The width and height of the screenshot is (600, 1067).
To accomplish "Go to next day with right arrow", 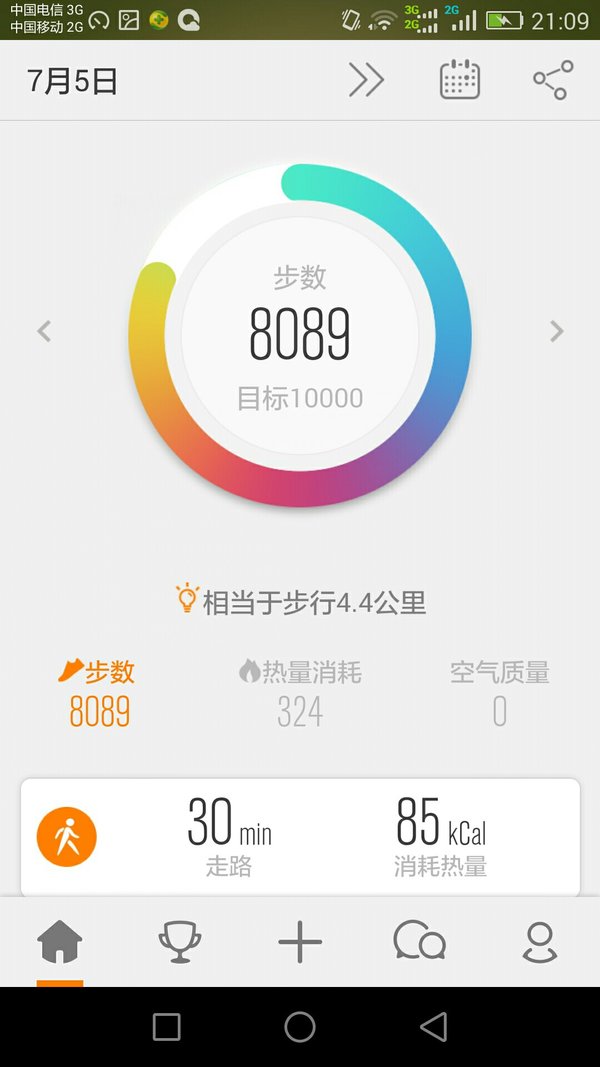I will (556, 331).
